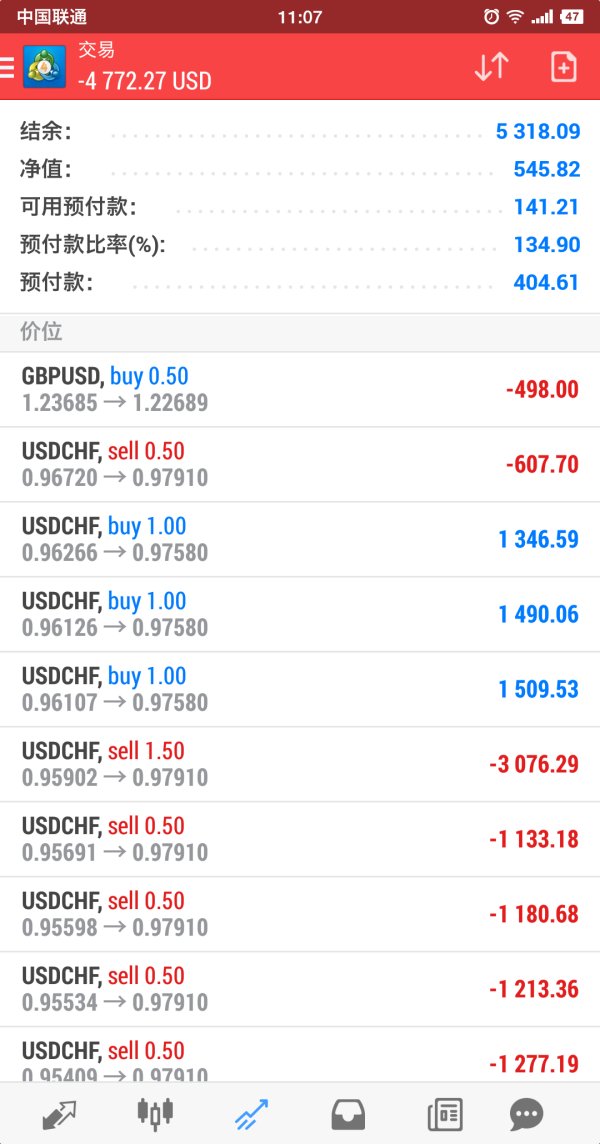Open USDCHF sell 0.50 position at 0.95691
The image size is (600, 1144).
click(300, 840)
